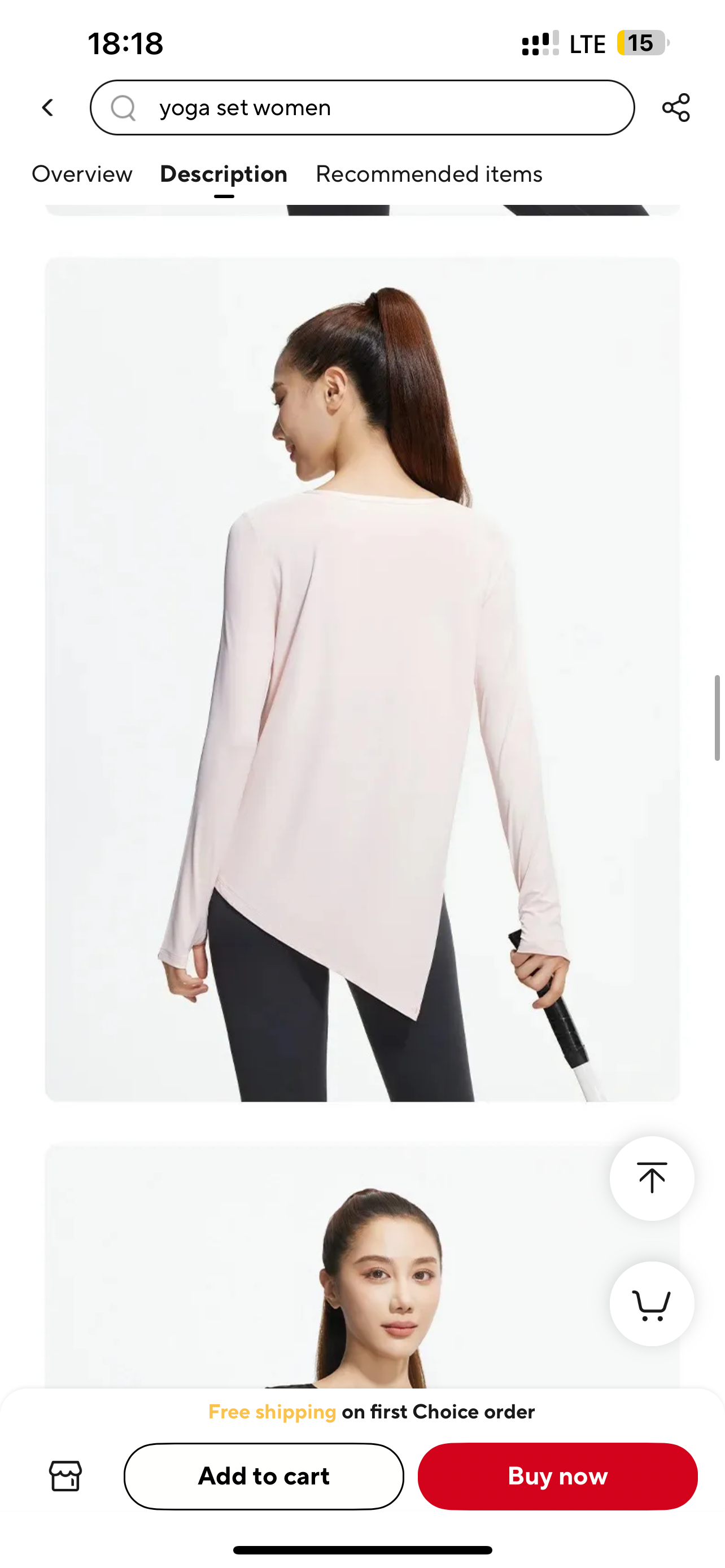Screen dimensions: 725x1568
Task: Buy now
Action: 557,1476
